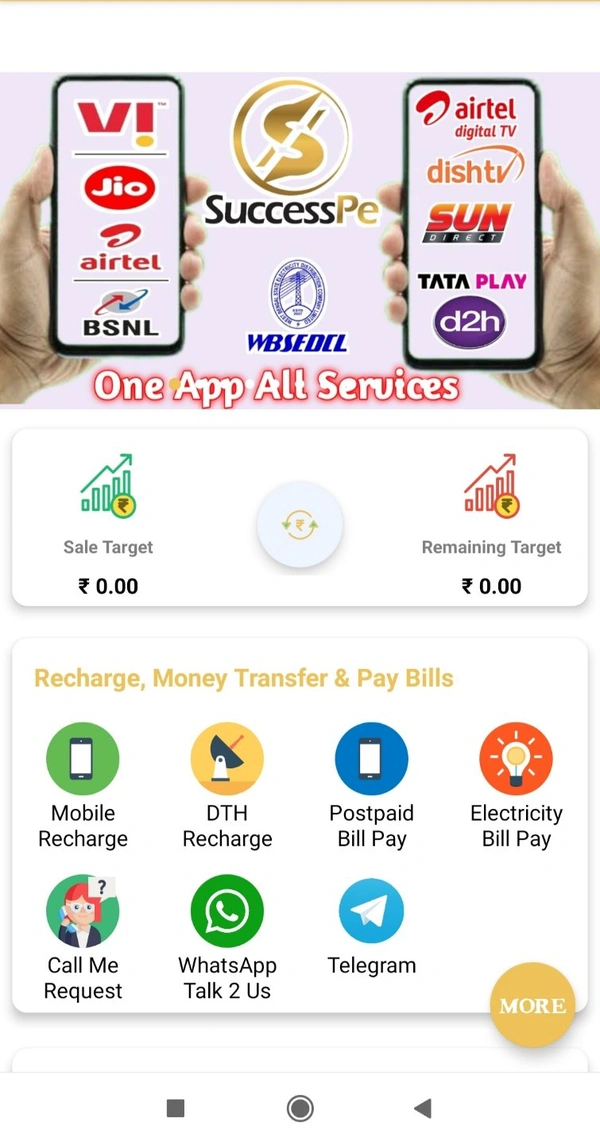Refresh the sale target amounts

click(x=300, y=525)
